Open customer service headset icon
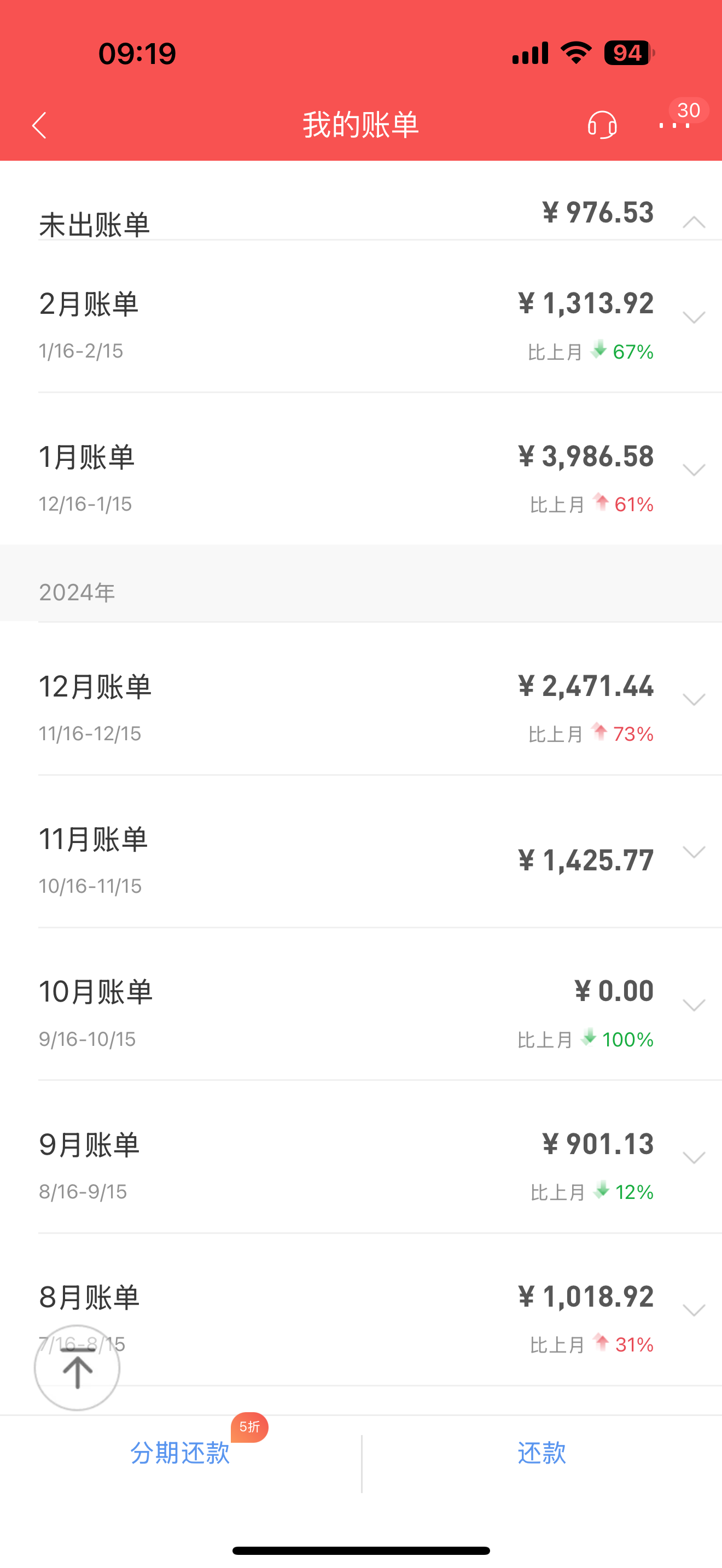722x1568 pixels. [602, 125]
